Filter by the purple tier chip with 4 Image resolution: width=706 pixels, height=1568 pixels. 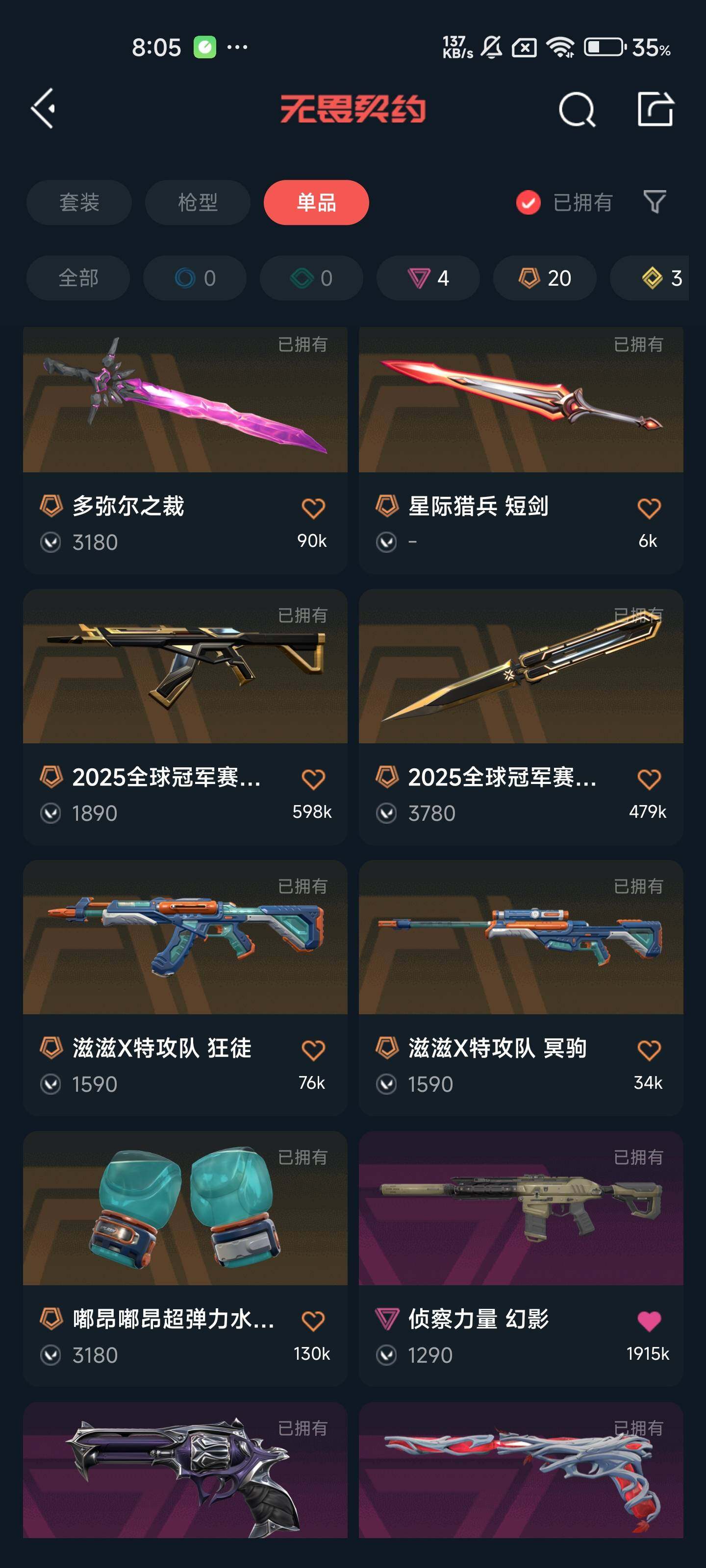428,278
